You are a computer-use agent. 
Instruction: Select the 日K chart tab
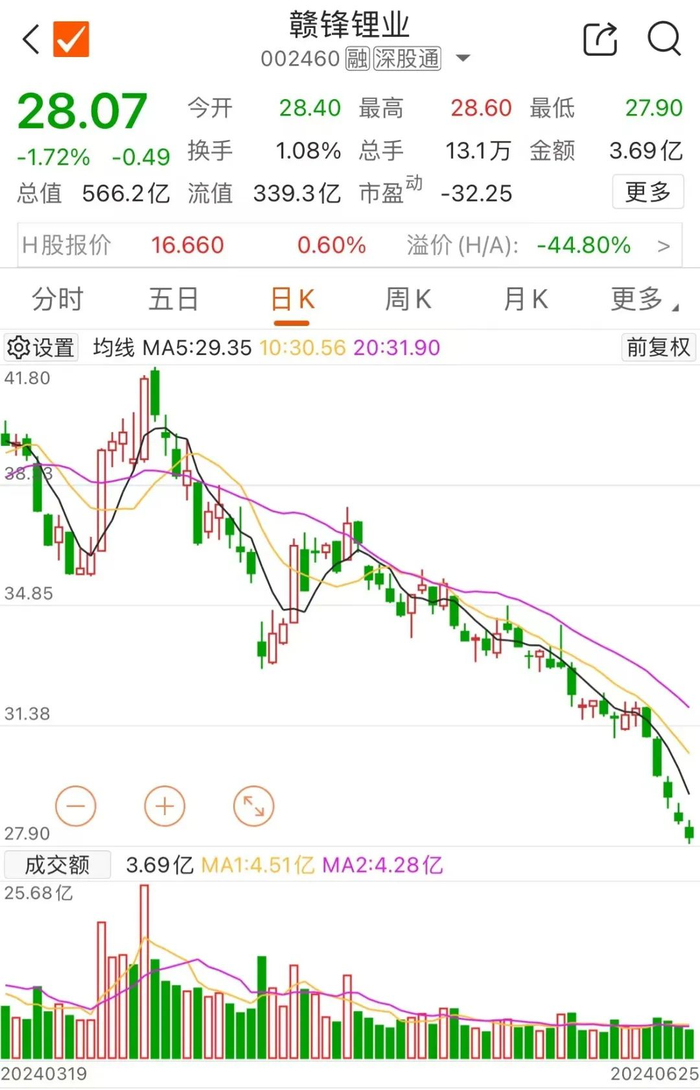[x=292, y=299]
